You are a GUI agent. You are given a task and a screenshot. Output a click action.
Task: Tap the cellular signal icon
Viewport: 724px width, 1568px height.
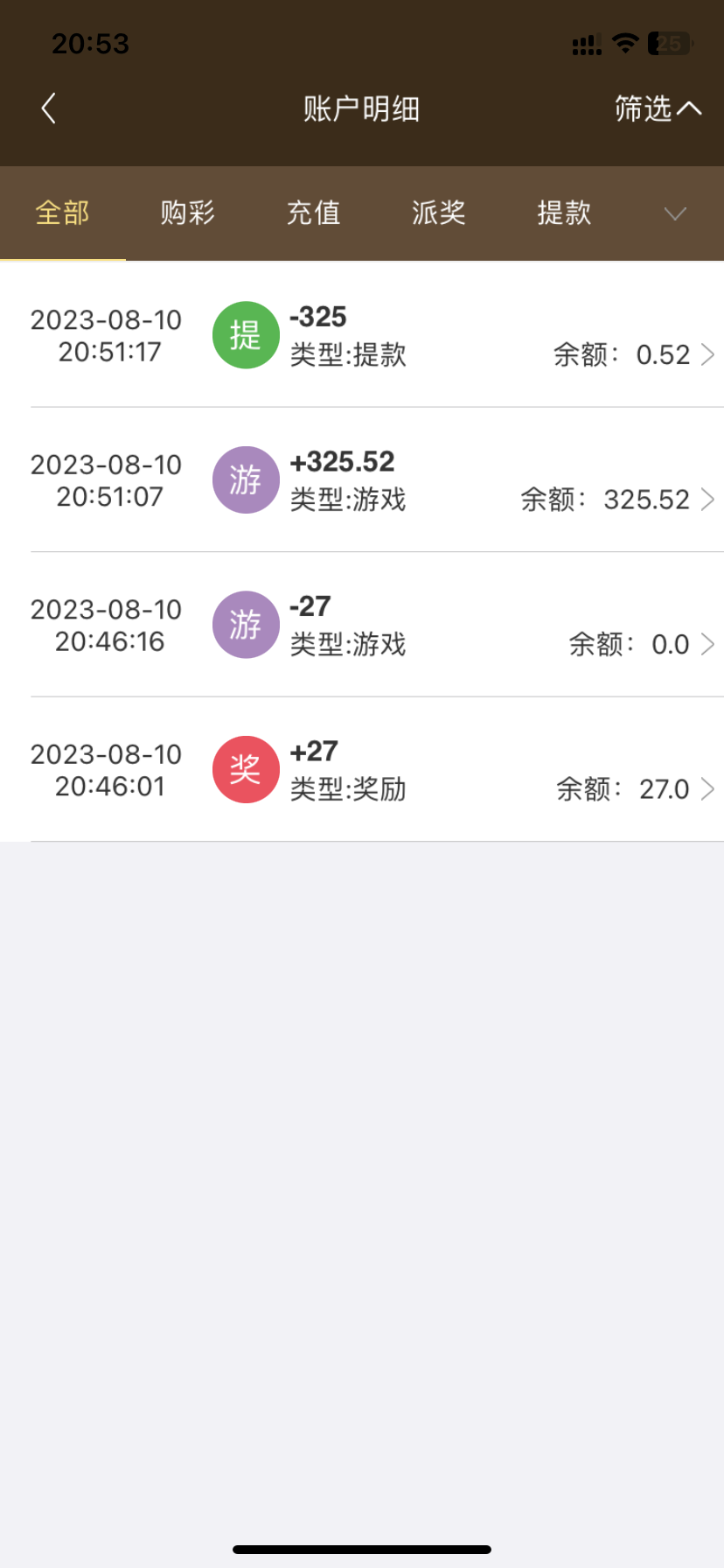(x=584, y=42)
